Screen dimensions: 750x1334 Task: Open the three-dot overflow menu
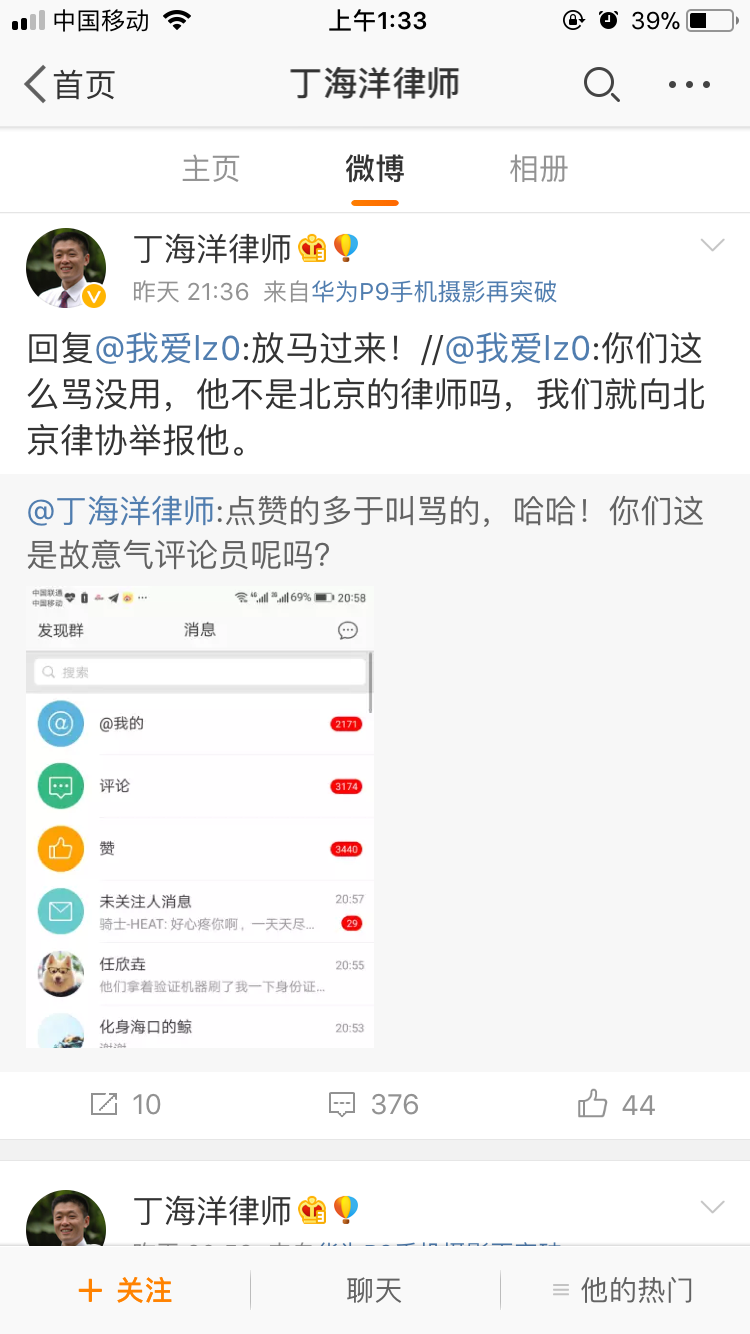click(x=690, y=85)
